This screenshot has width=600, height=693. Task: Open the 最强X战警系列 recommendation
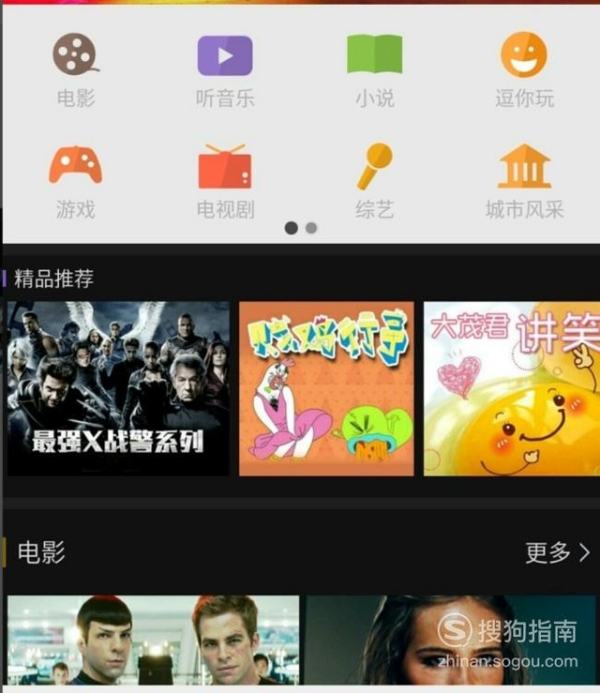118,388
